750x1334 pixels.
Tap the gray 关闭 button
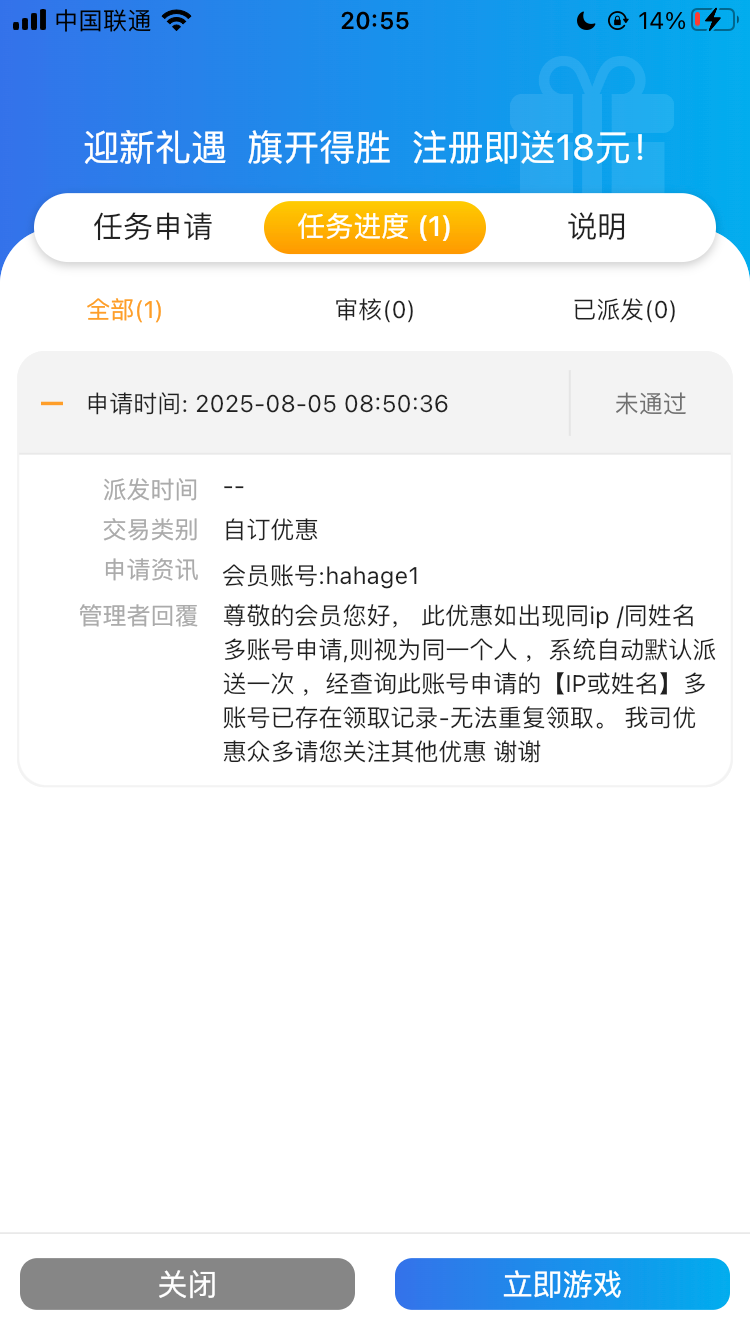[x=187, y=1284]
